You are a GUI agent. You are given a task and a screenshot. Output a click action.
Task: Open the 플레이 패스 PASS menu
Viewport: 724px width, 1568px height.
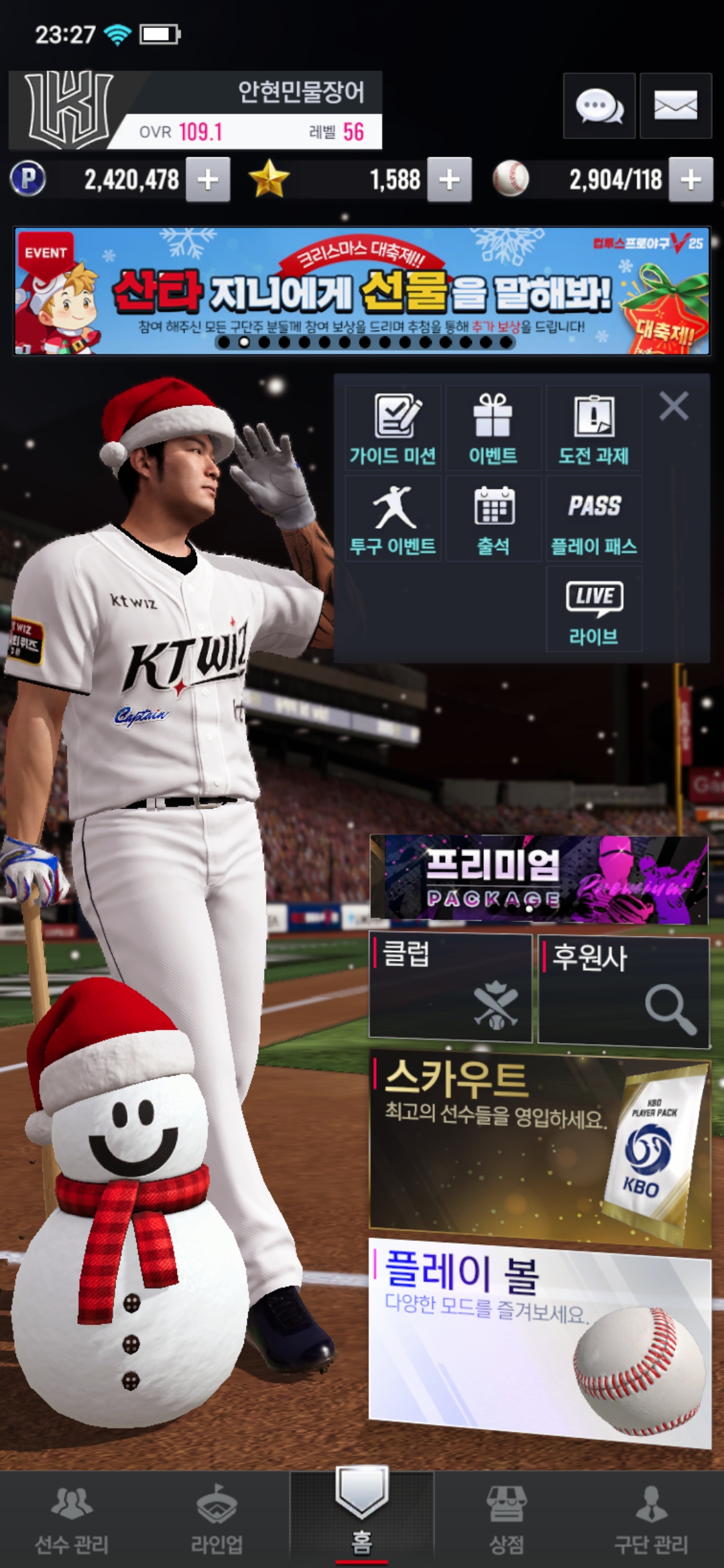click(x=594, y=519)
